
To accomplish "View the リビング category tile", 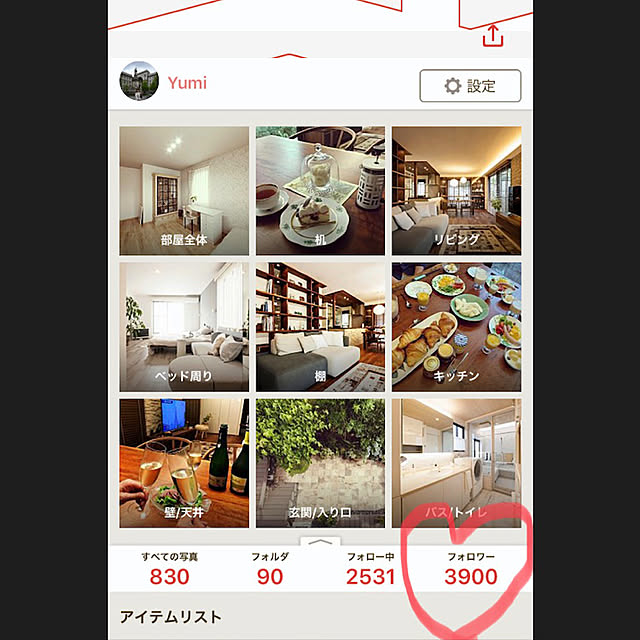I will [x=456, y=190].
